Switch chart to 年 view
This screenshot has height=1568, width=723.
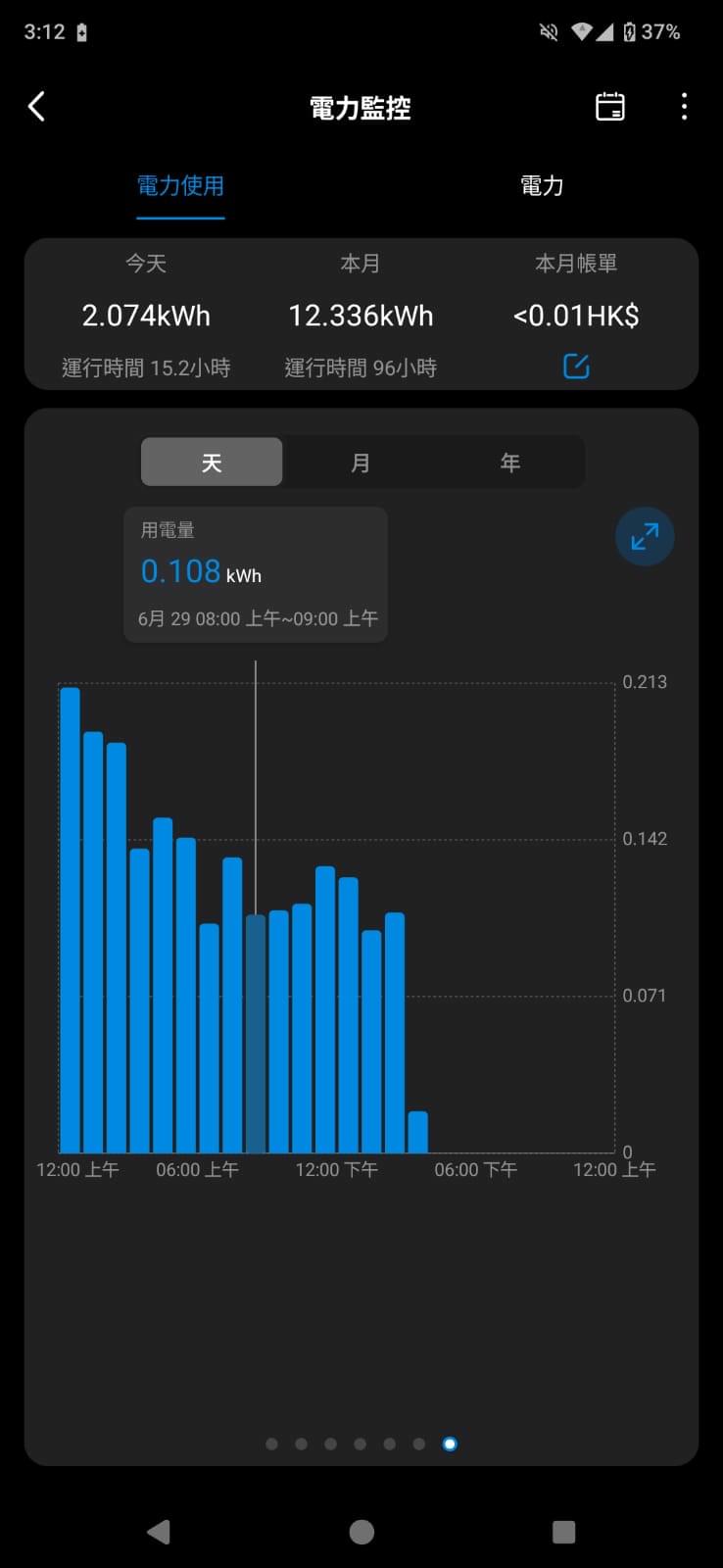click(509, 462)
